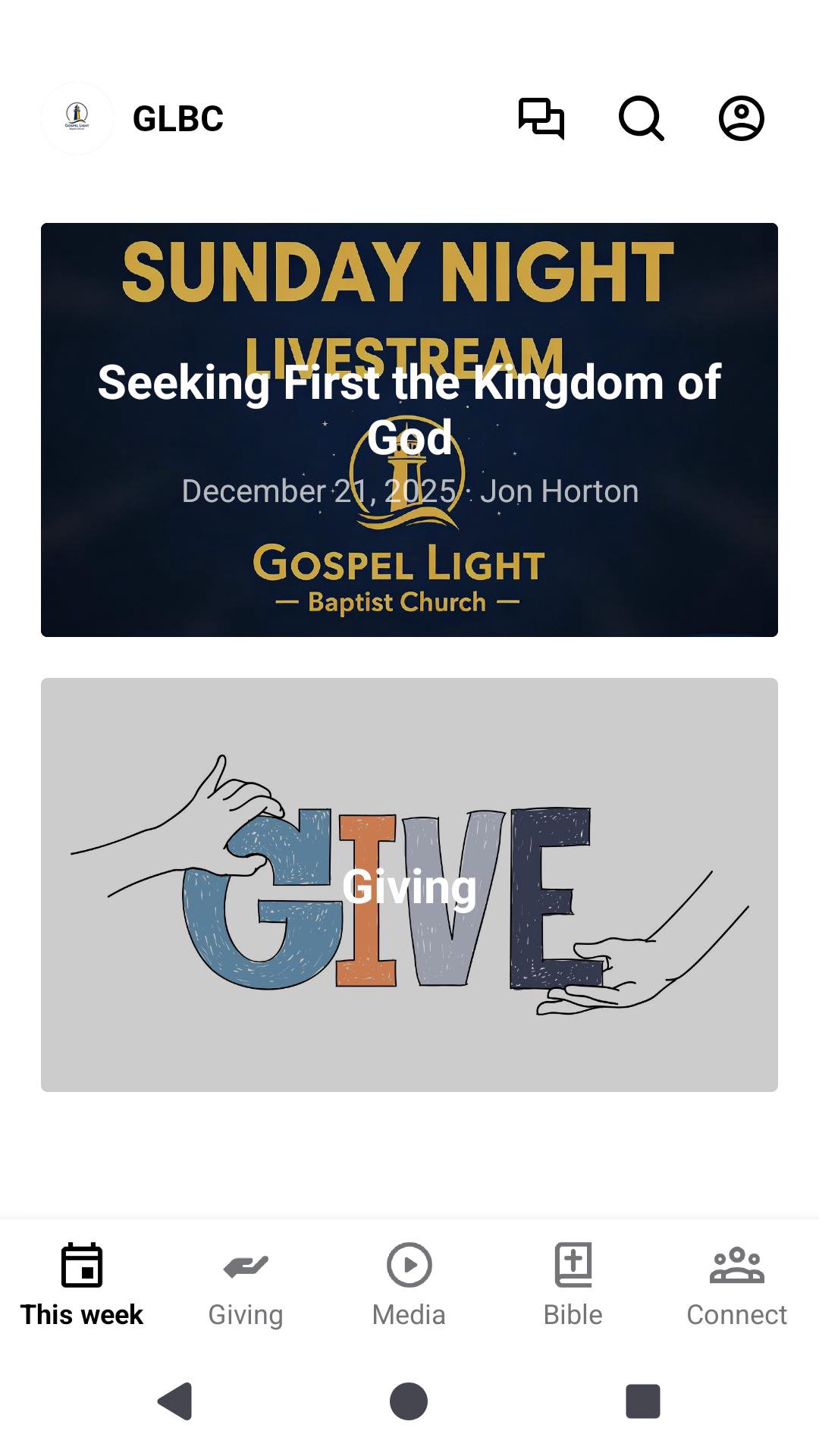Switch to the Giving tab
This screenshot has width=819, height=1456.
(246, 1285)
